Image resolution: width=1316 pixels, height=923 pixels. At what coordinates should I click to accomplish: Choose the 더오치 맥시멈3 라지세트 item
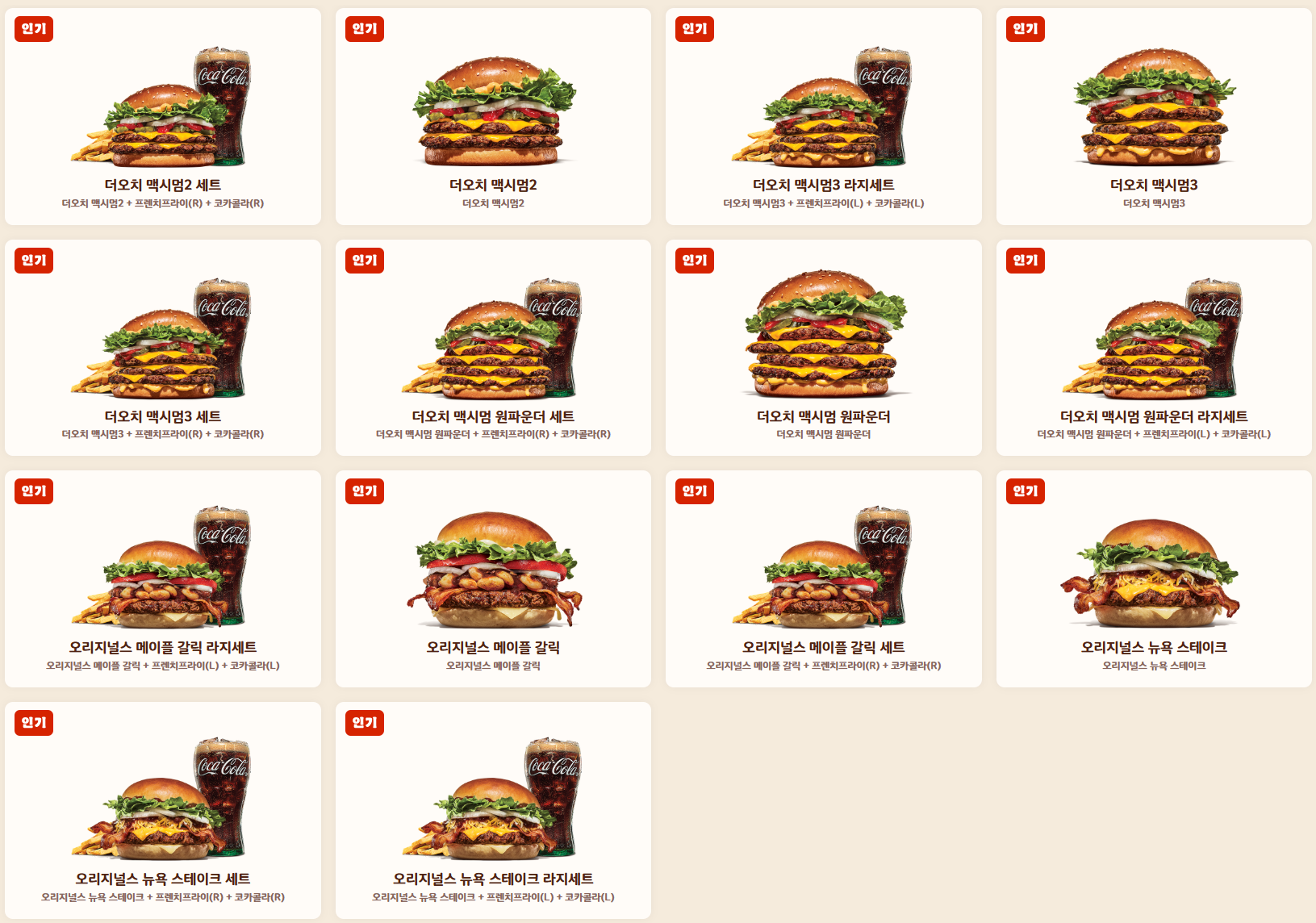tap(823, 117)
